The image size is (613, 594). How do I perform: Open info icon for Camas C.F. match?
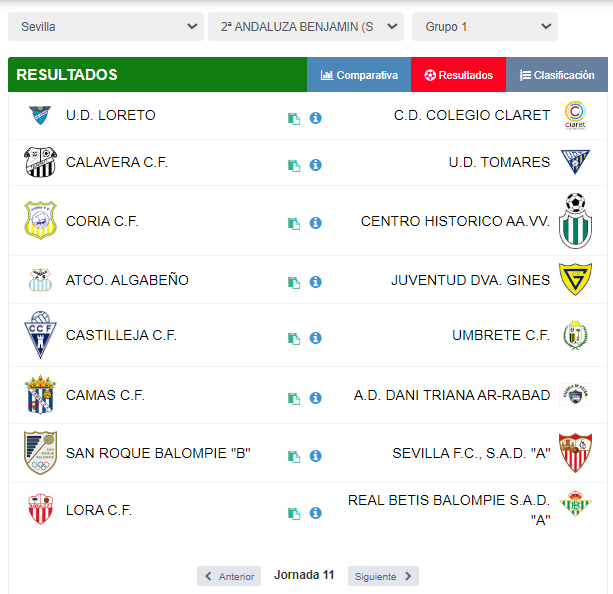[x=315, y=398]
